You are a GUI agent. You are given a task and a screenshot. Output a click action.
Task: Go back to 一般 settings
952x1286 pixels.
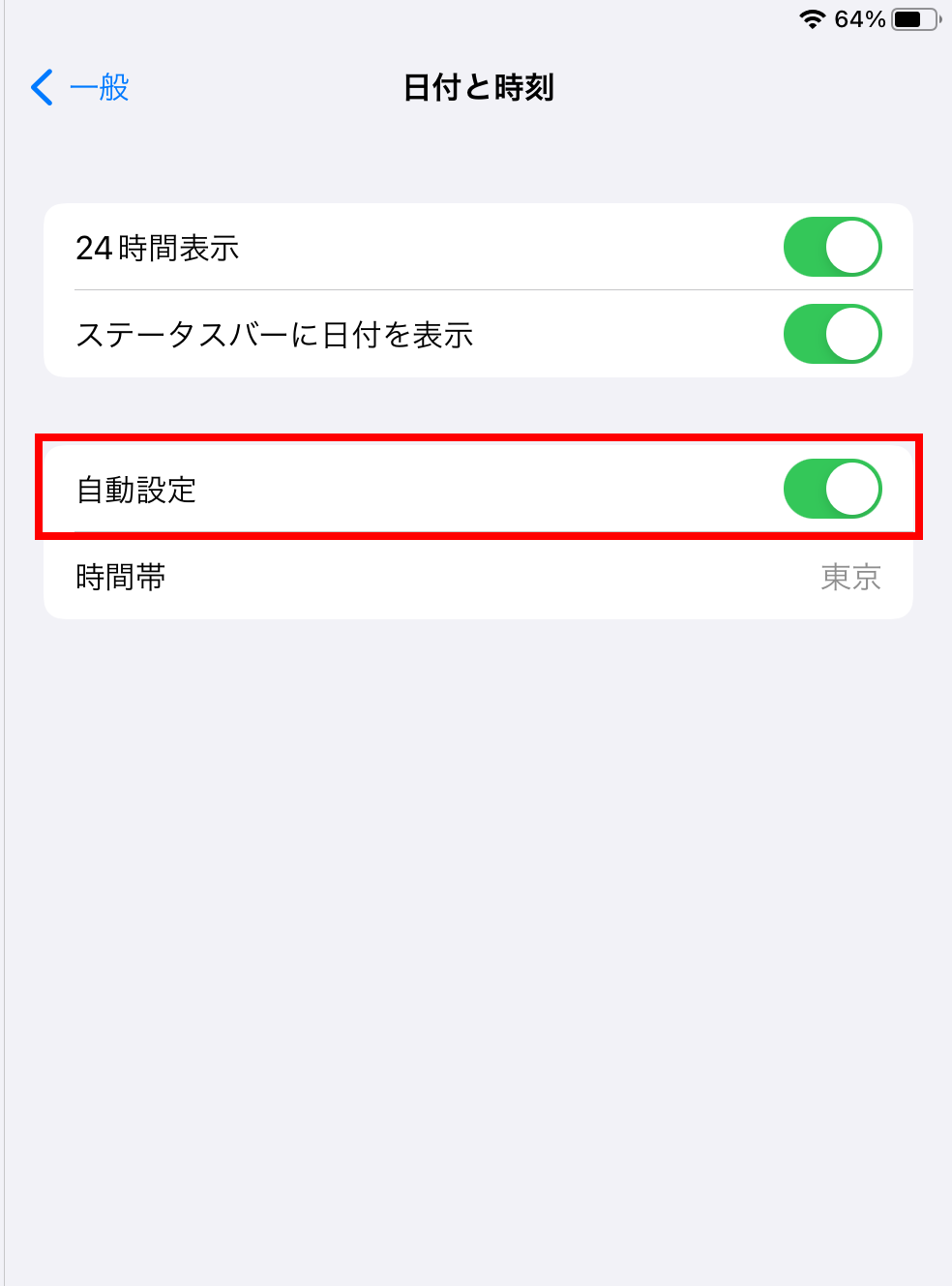pos(81,87)
